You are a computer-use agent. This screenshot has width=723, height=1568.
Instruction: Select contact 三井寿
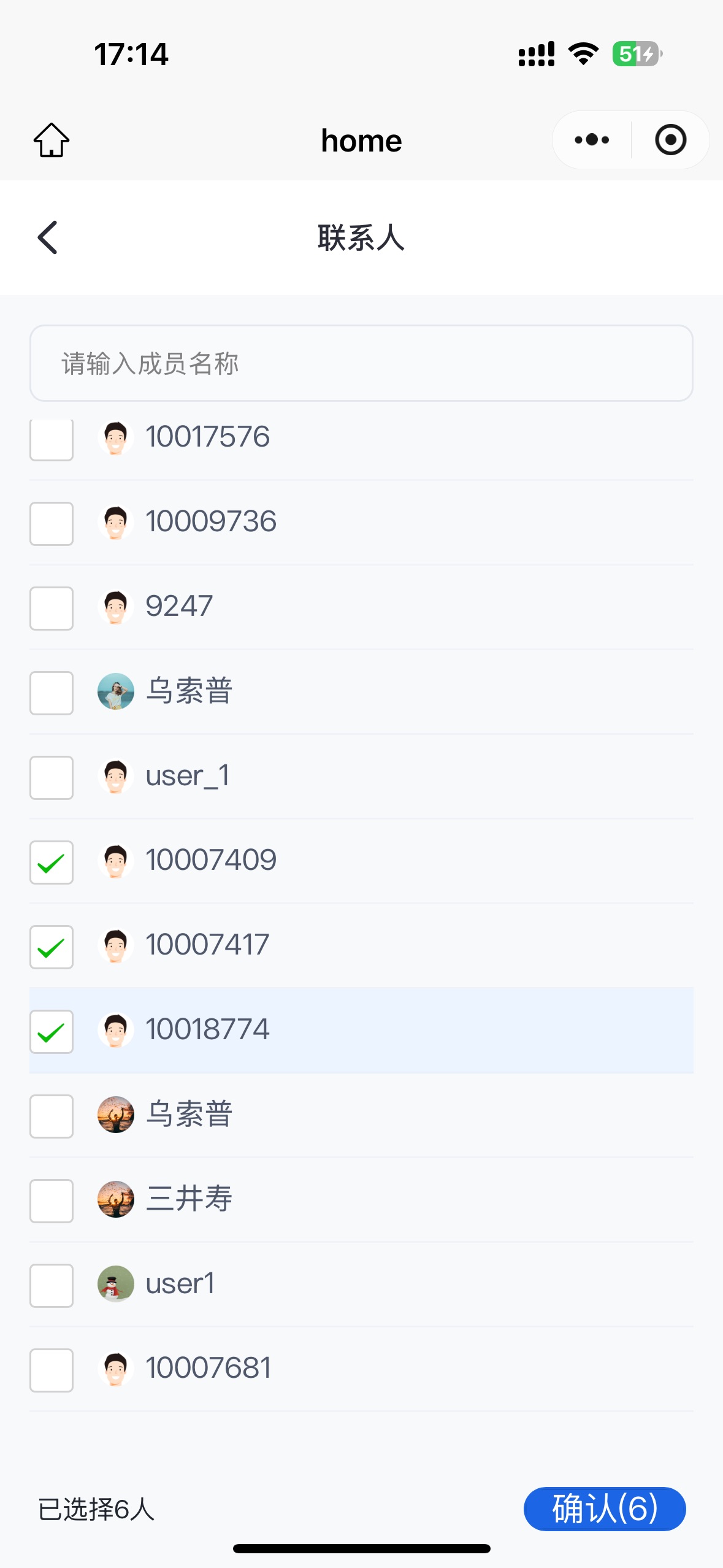52,1201
